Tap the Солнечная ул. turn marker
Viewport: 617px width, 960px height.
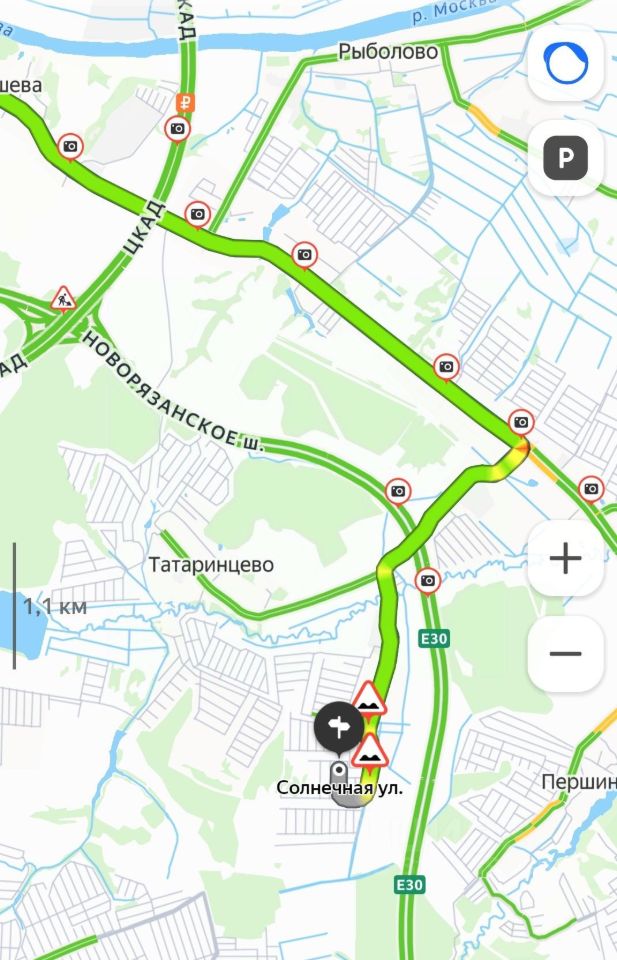(x=339, y=727)
